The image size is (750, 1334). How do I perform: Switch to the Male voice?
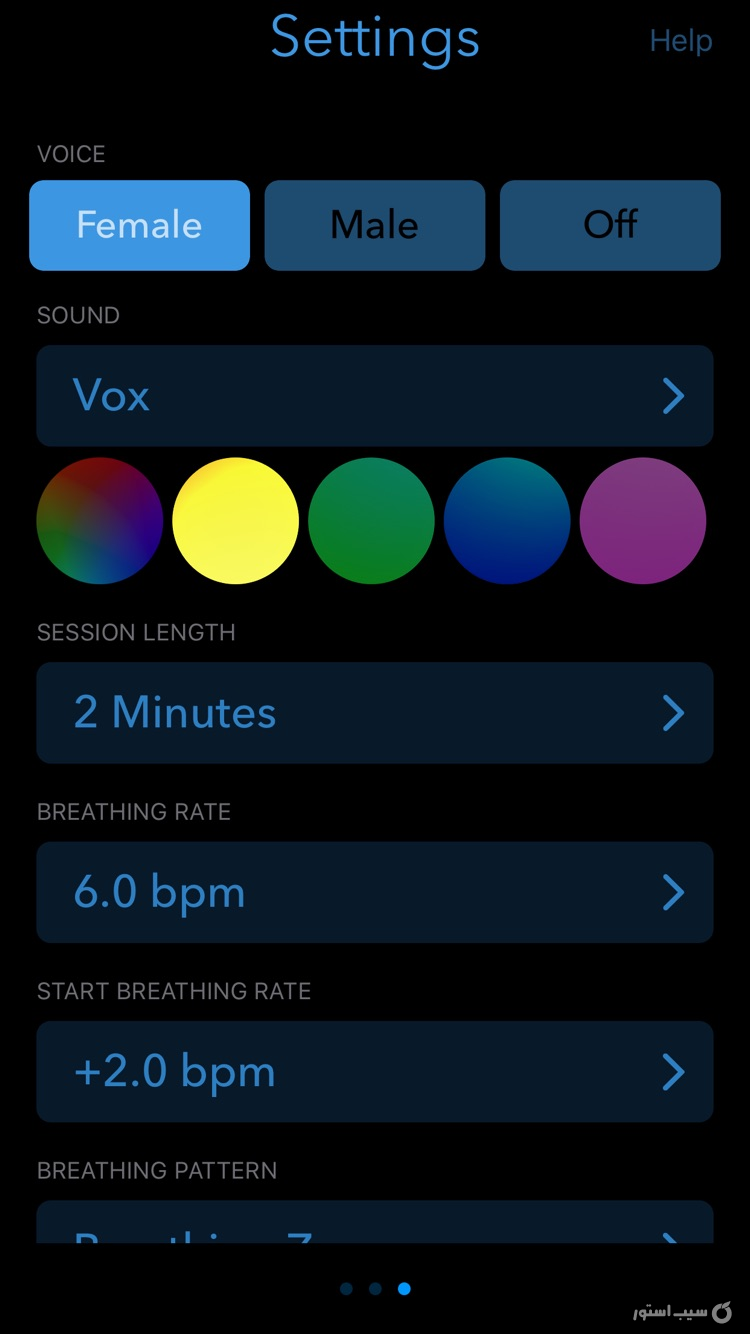click(x=374, y=225)
